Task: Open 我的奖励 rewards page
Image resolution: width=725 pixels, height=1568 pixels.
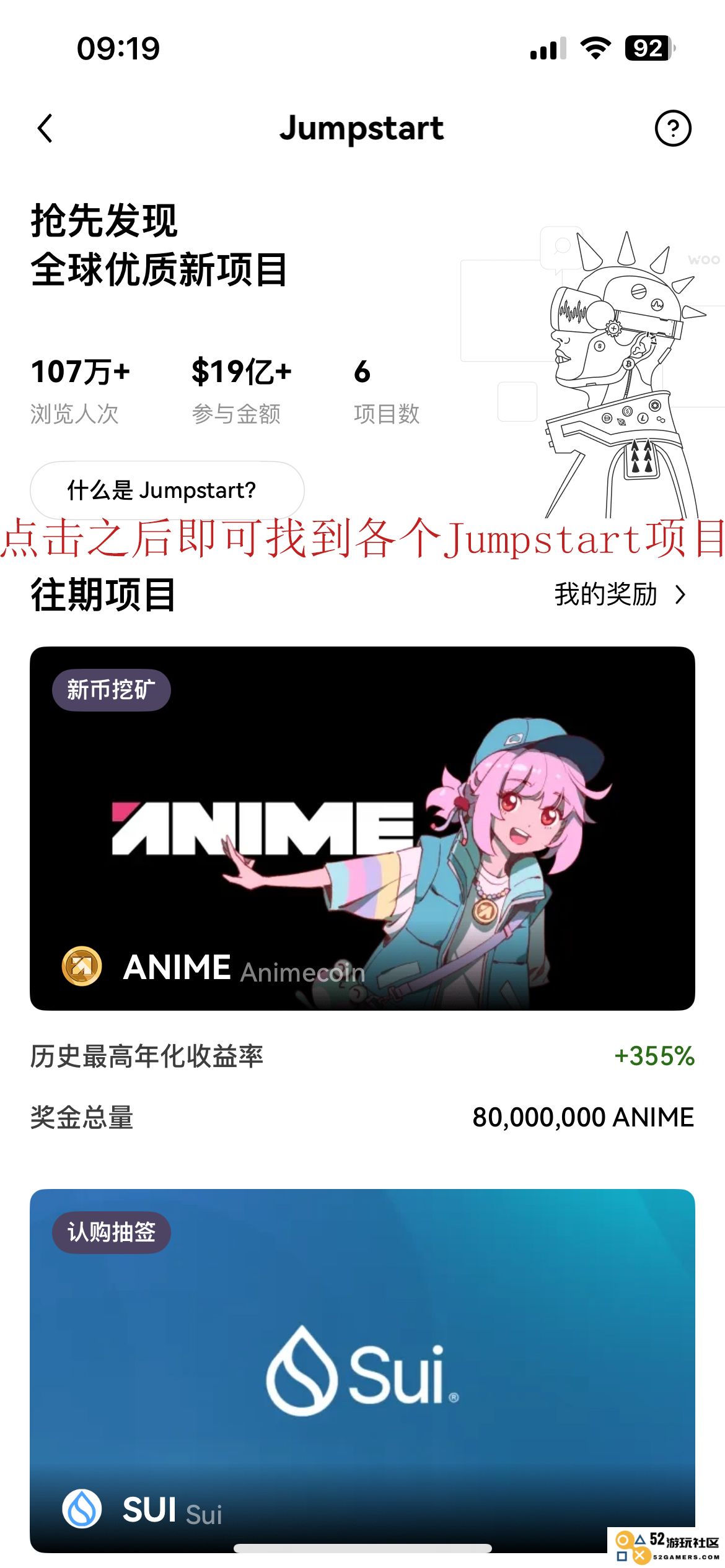Action: point(620,595)
